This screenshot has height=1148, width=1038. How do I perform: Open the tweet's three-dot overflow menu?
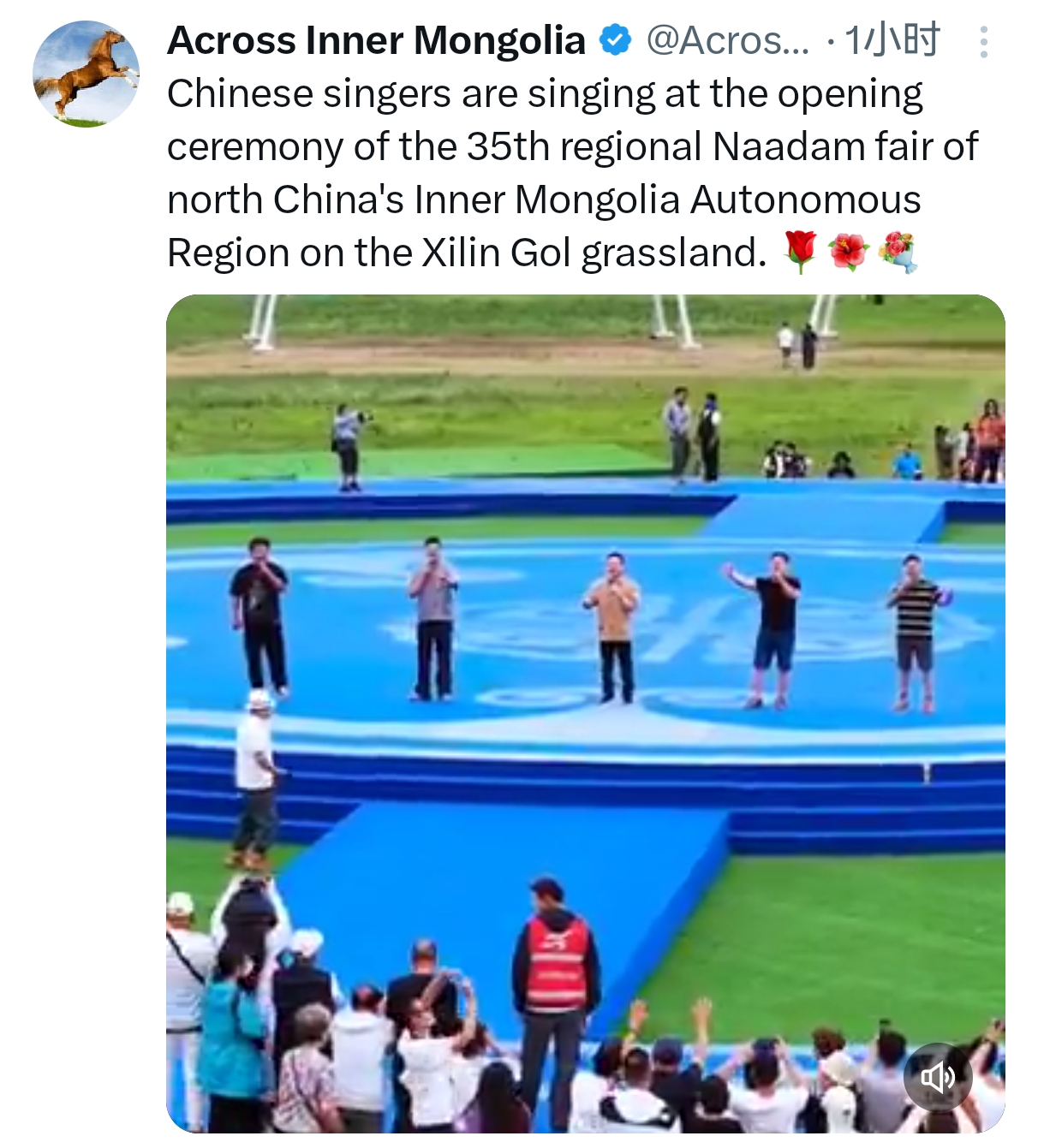point(983,42)
